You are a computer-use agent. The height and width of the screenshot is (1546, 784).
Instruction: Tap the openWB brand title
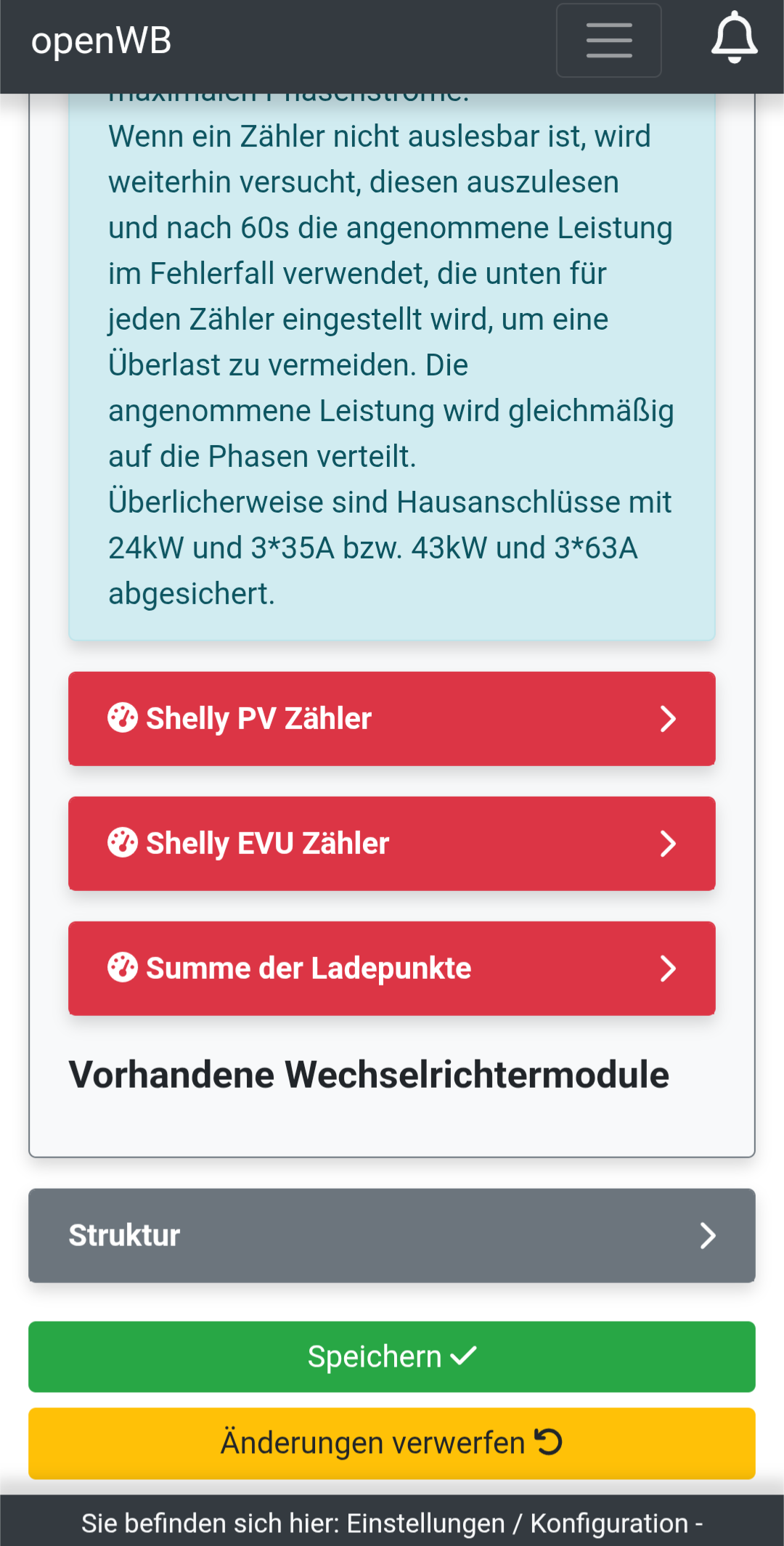pyautogui.click(x=102, y=41)
